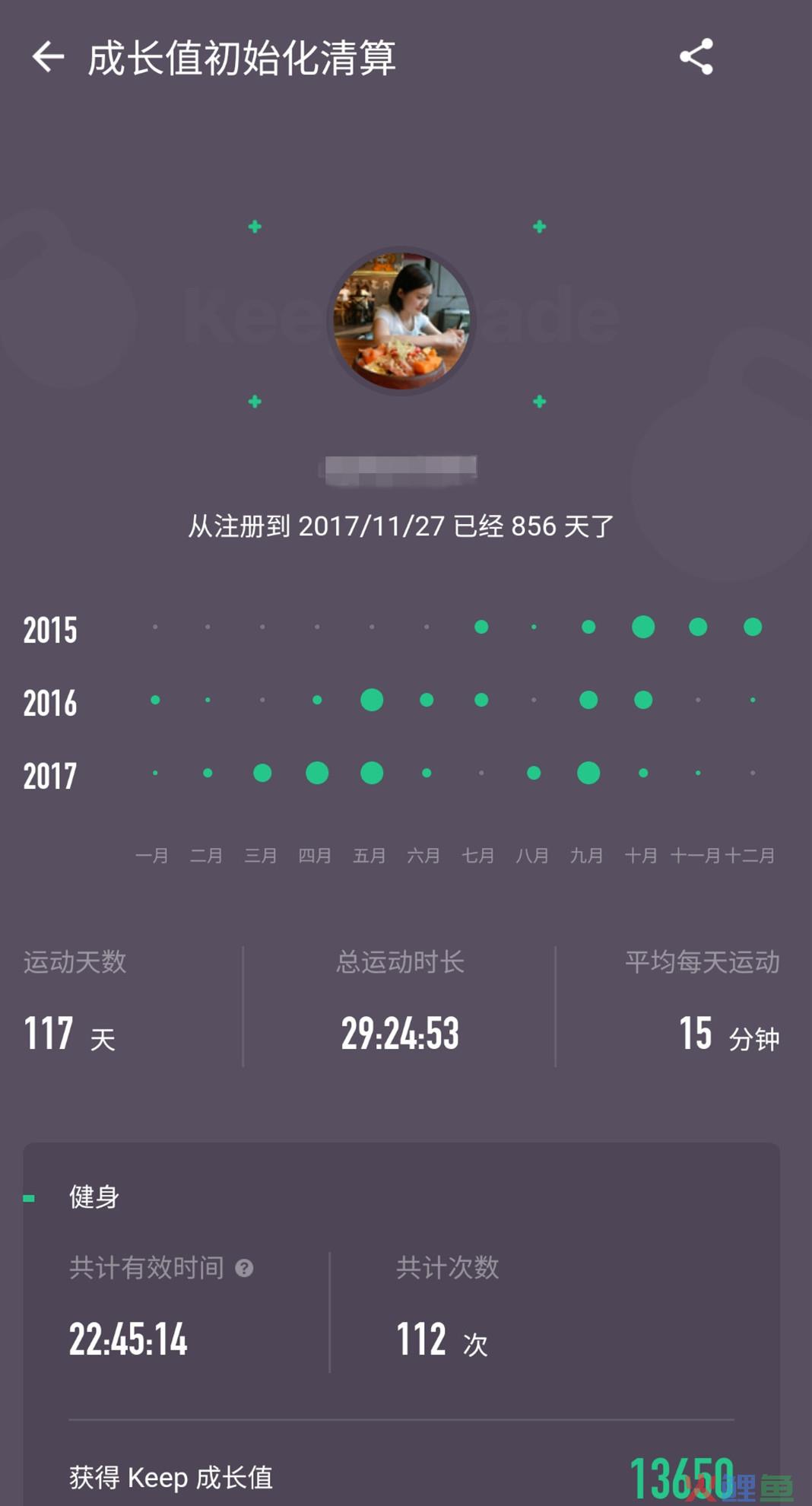Share the growth value summary
Image resolution: width=812 pixels, height=1506 pixels.
point(696,56)
